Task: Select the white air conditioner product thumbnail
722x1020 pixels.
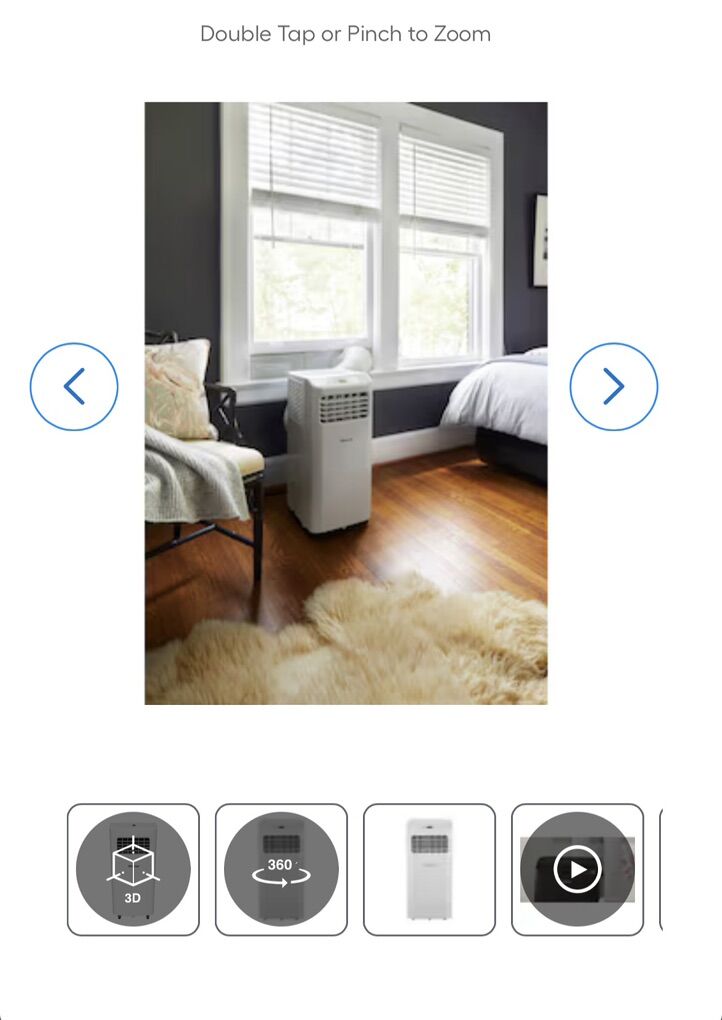Action: coord(429,870)
